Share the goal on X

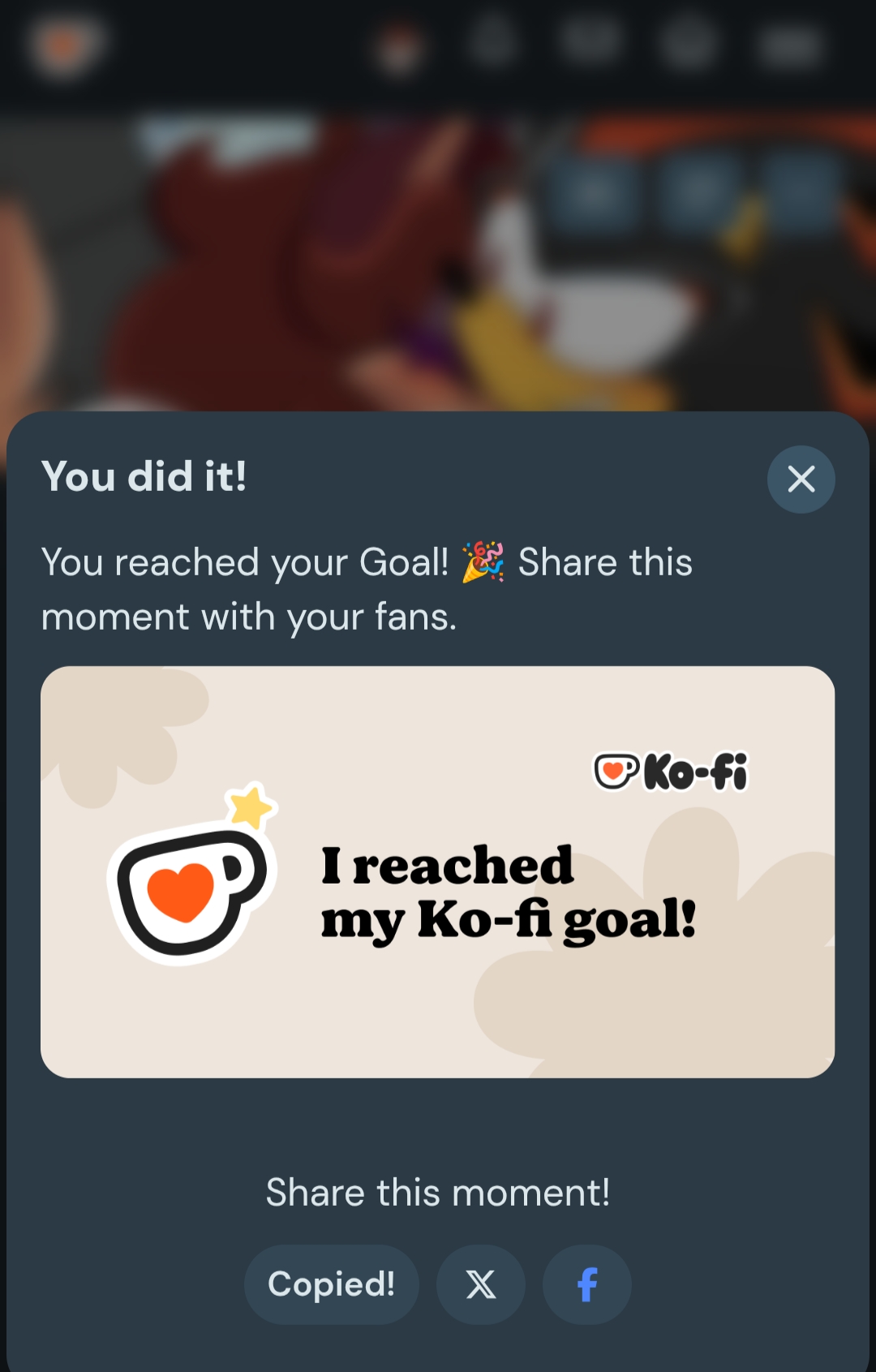point(481,1284)
